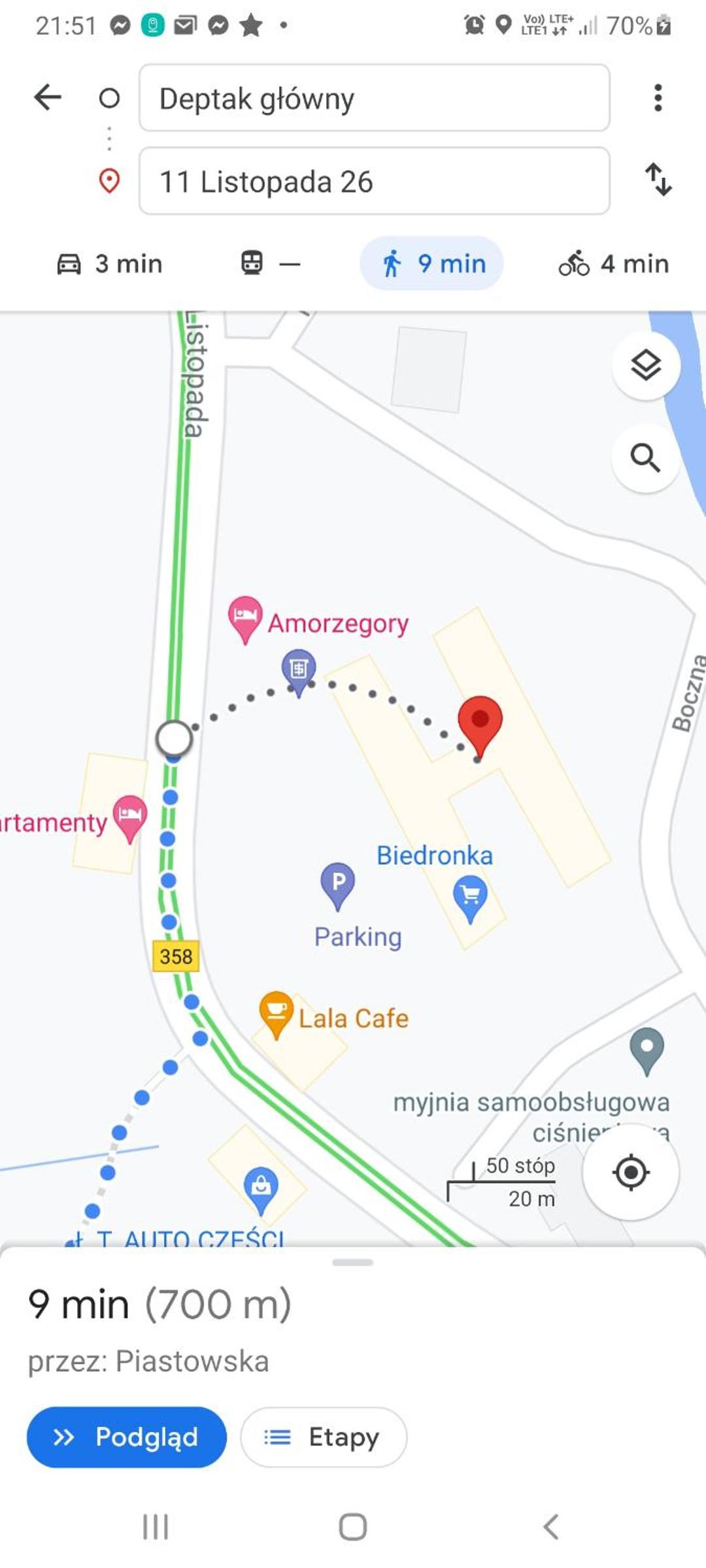This screenshot has height=1568, width=706.
Task: Switch to cycling mode, 4 min
Action: [x=614, y=264]
